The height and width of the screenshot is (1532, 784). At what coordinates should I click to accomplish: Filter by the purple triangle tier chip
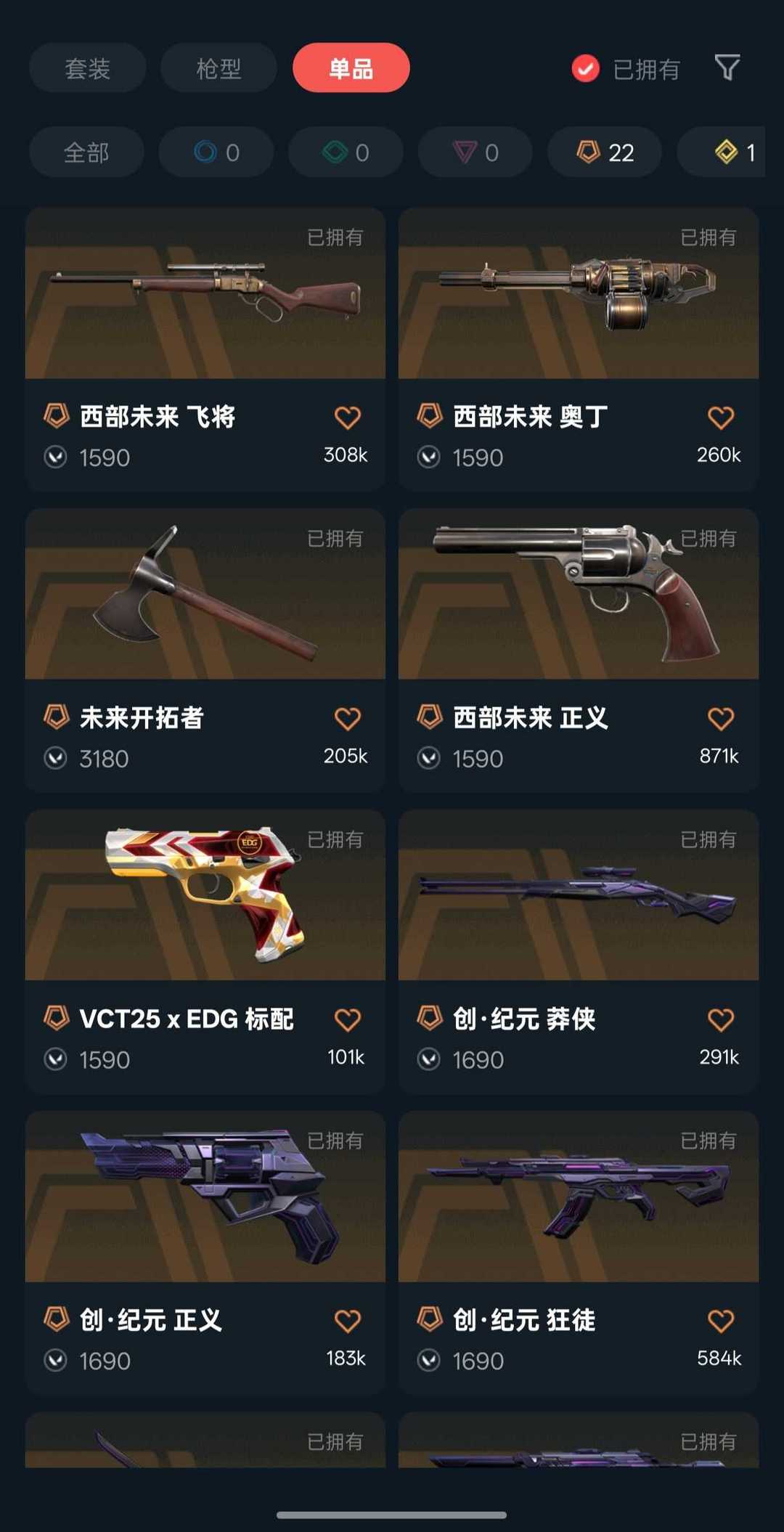[x=475, y=152]
